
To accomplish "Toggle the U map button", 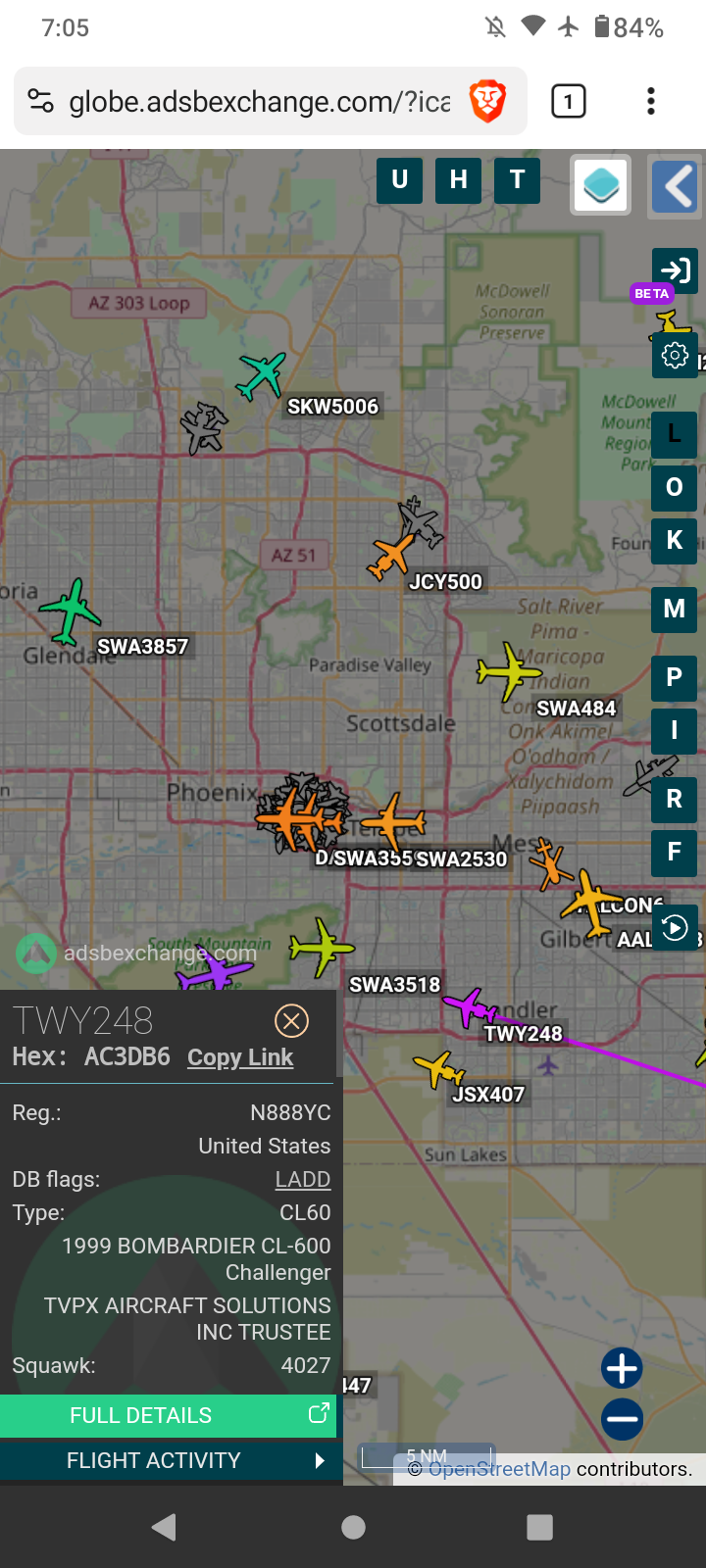I will coord(400,180).
